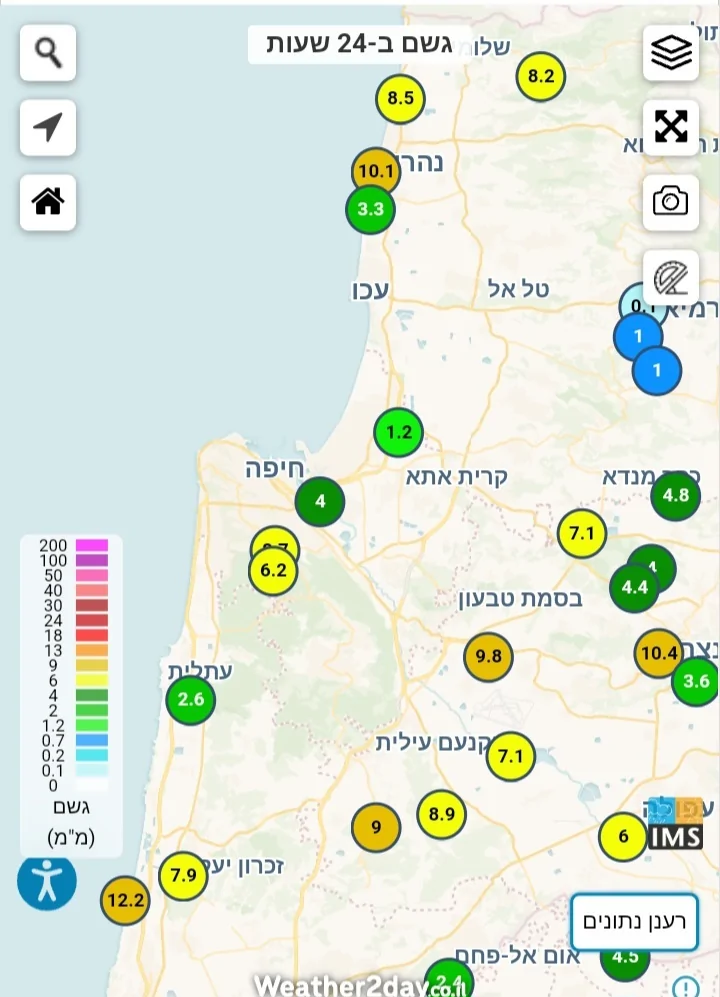720x997 pixels.
Task: Open the accessibility options button
Action: [x=46, y=881]
